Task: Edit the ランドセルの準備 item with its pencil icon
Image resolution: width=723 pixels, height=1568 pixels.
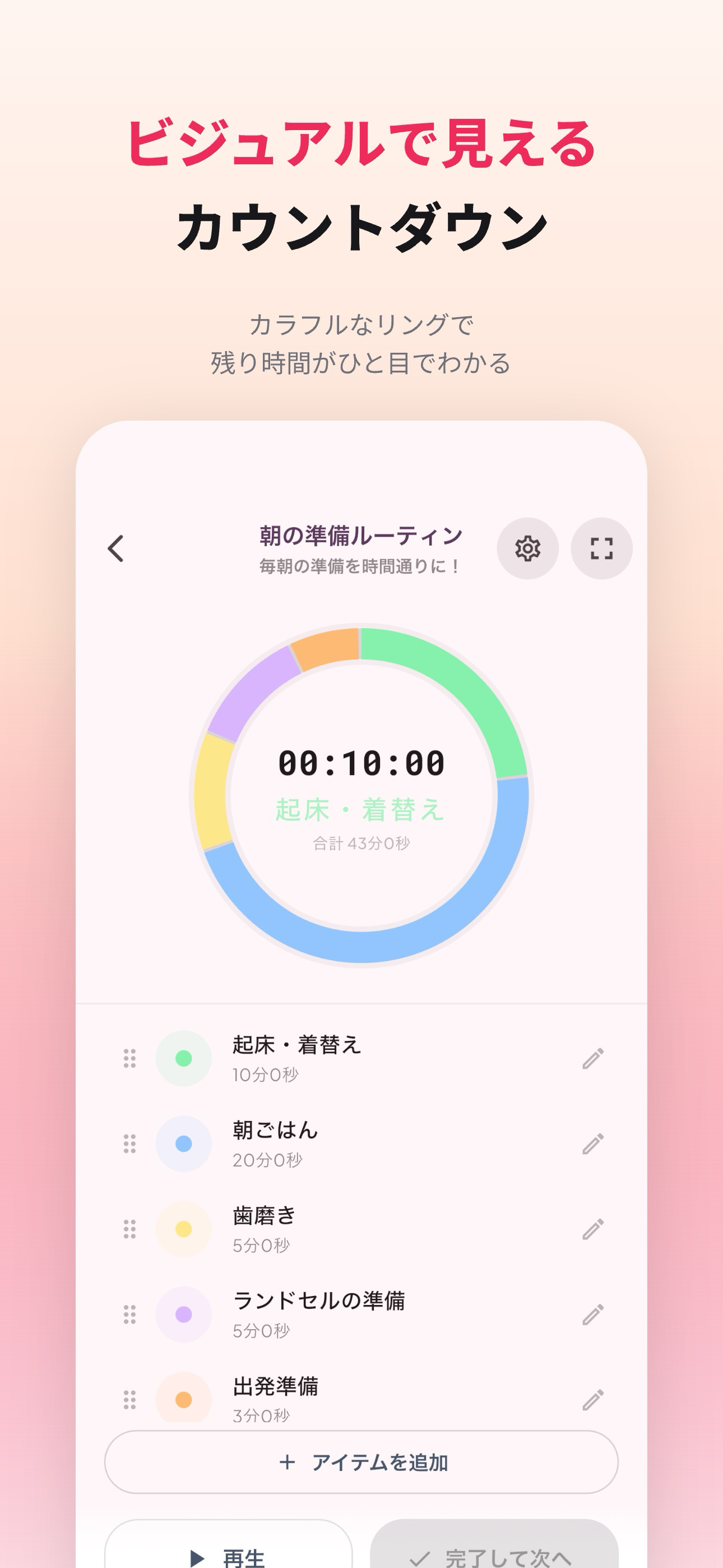Action: (x=594, y=1314)
